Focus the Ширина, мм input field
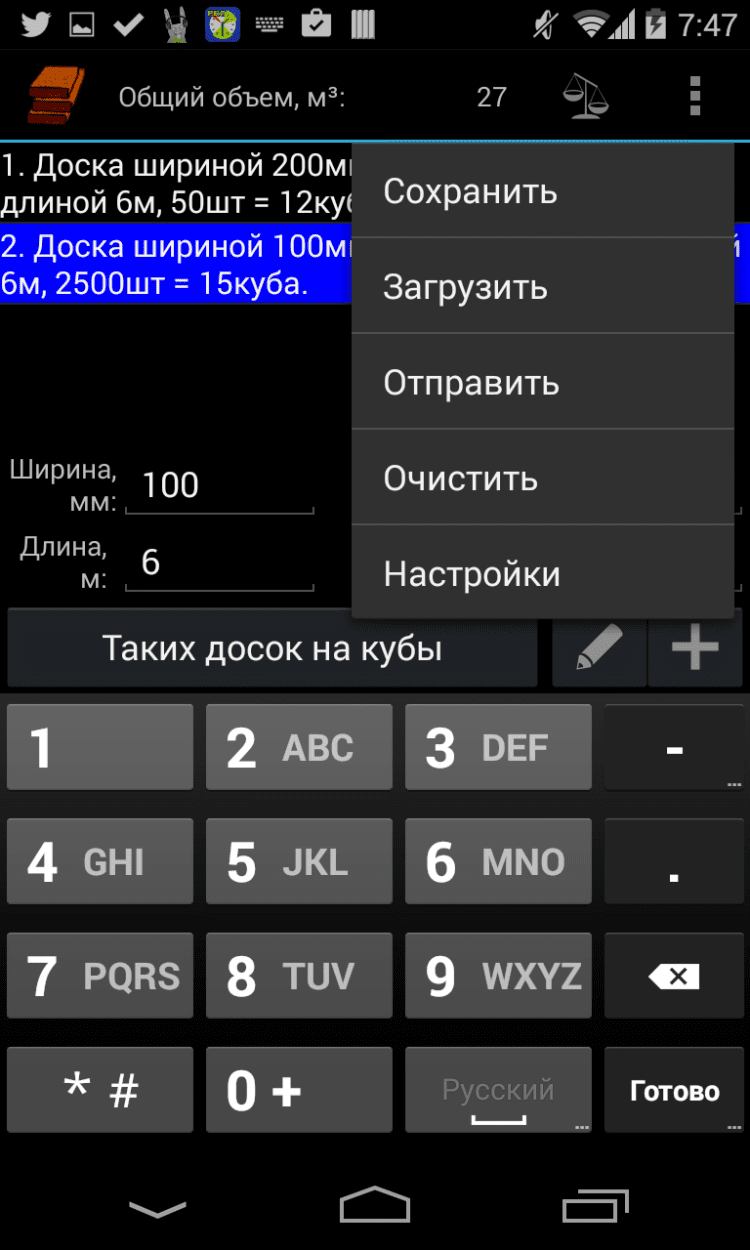 coord(220,487)
